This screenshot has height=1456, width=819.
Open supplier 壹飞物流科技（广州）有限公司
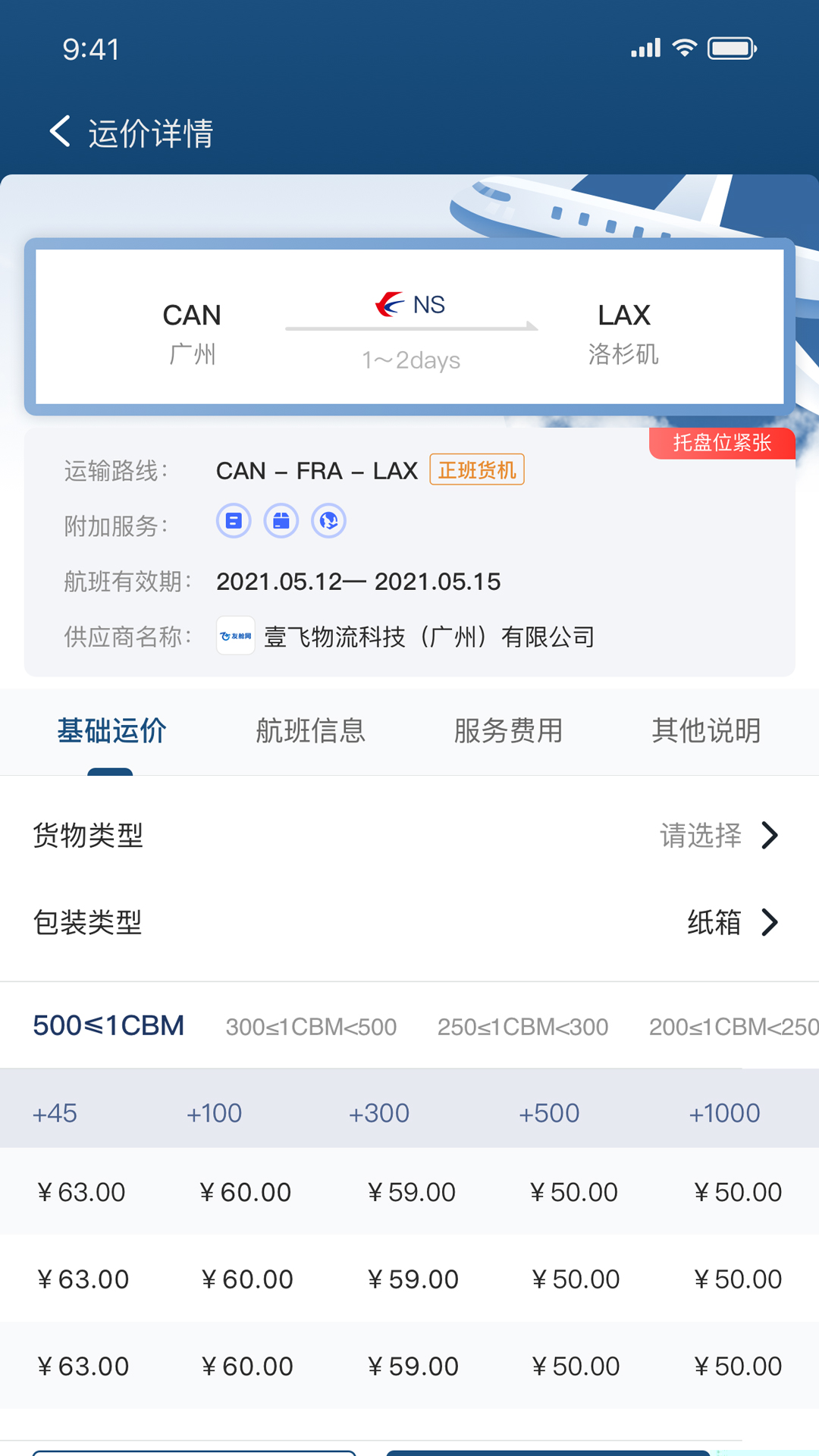[x=428, y=637]
